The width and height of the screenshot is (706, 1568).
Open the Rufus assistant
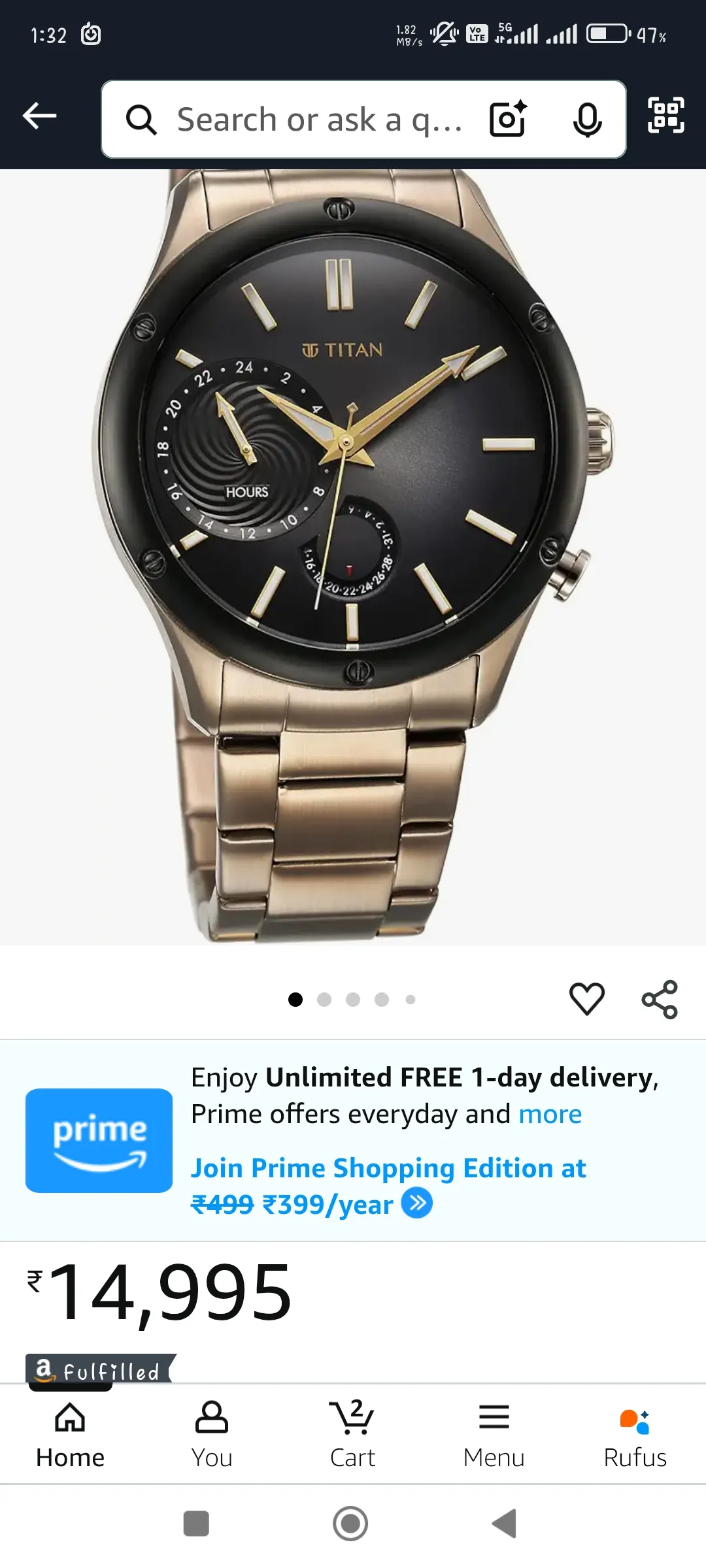635,1434
